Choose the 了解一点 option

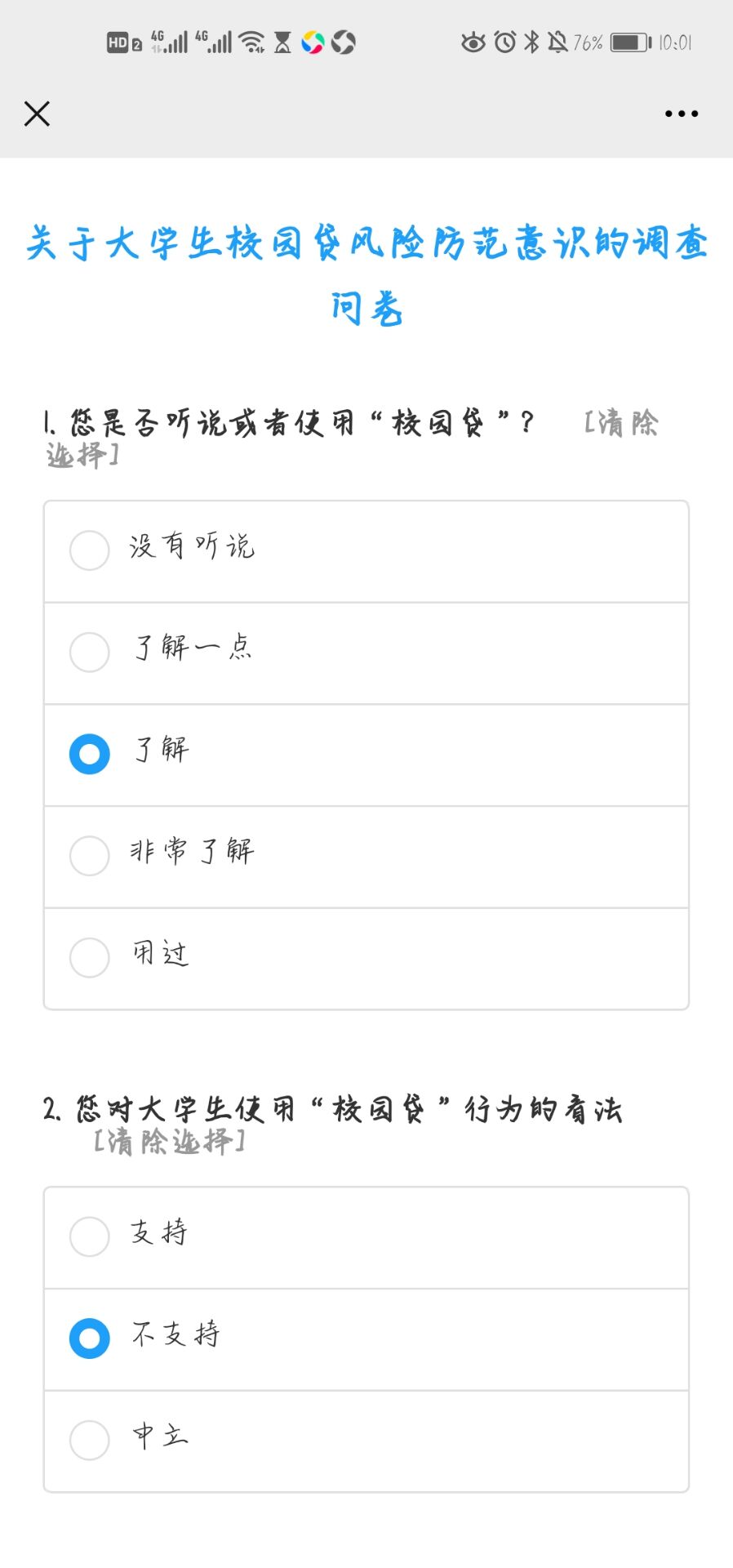(x=366, y=653)
